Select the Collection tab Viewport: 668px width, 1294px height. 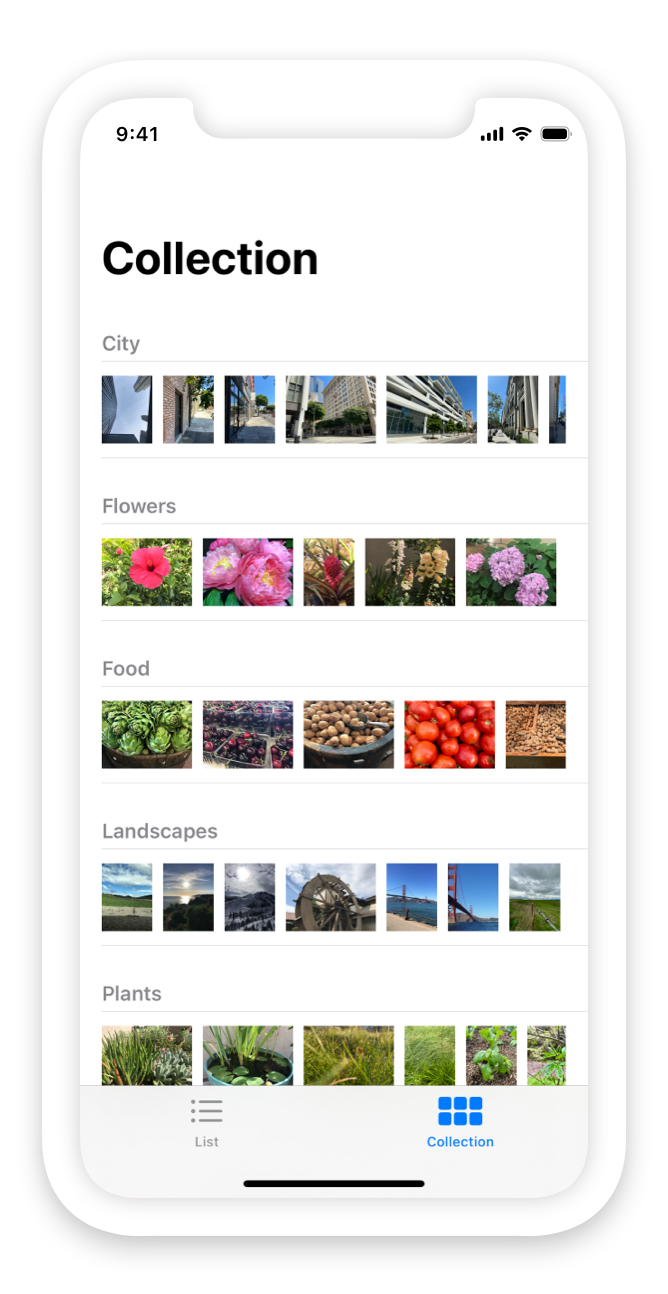pyautogui.click(x=460, y=1123)
